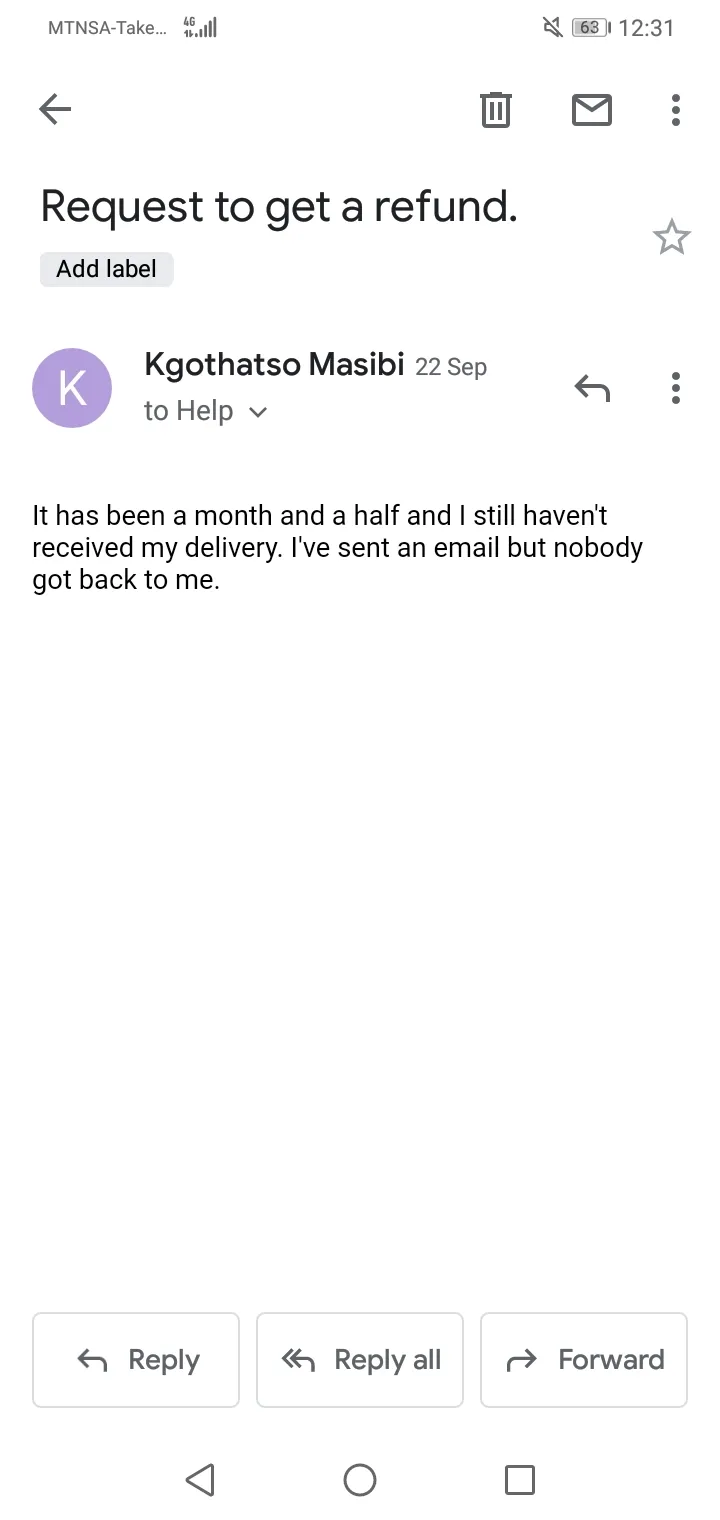Star this refund request email
The image size is (720, 1520).
671,237
